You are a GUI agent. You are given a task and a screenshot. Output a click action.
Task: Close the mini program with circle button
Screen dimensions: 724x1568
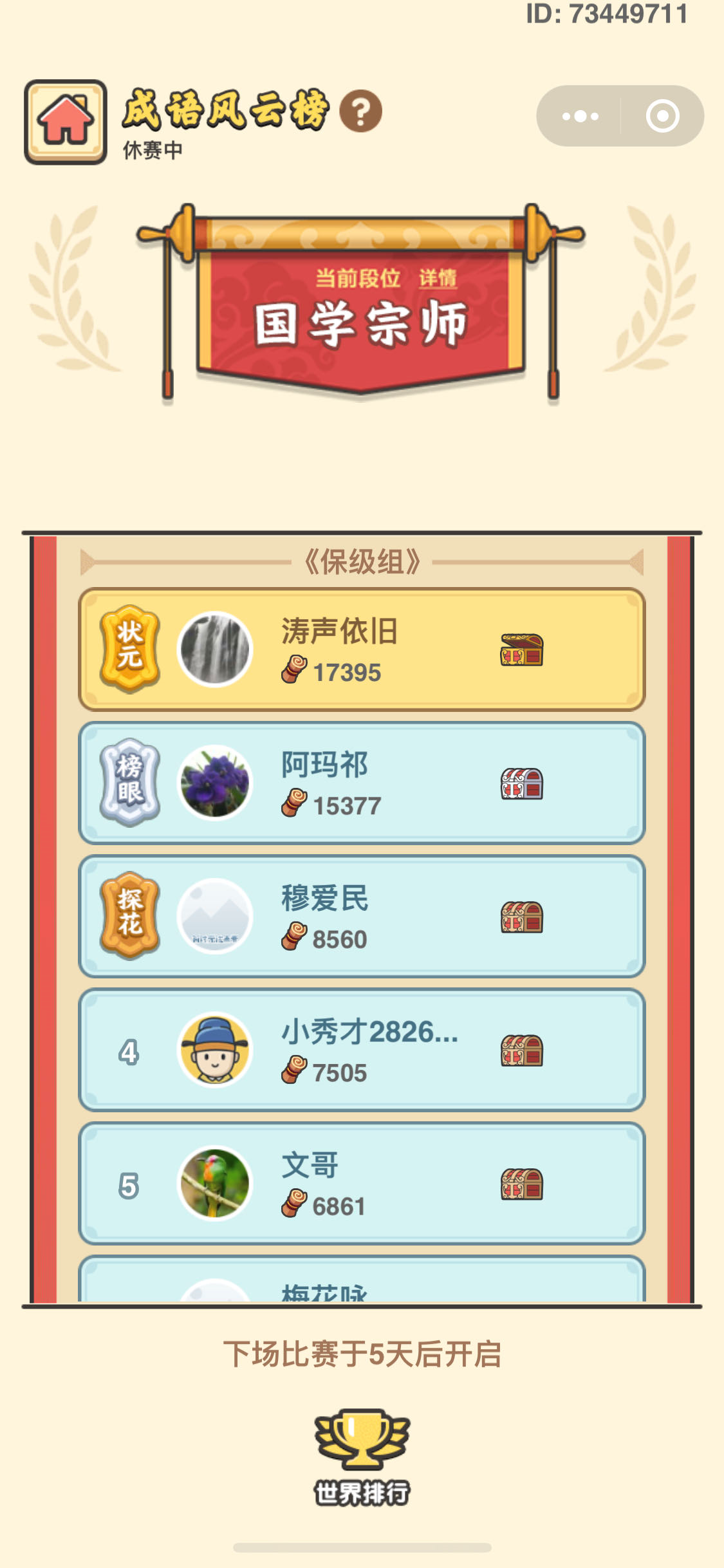click(x=662, y=117)
